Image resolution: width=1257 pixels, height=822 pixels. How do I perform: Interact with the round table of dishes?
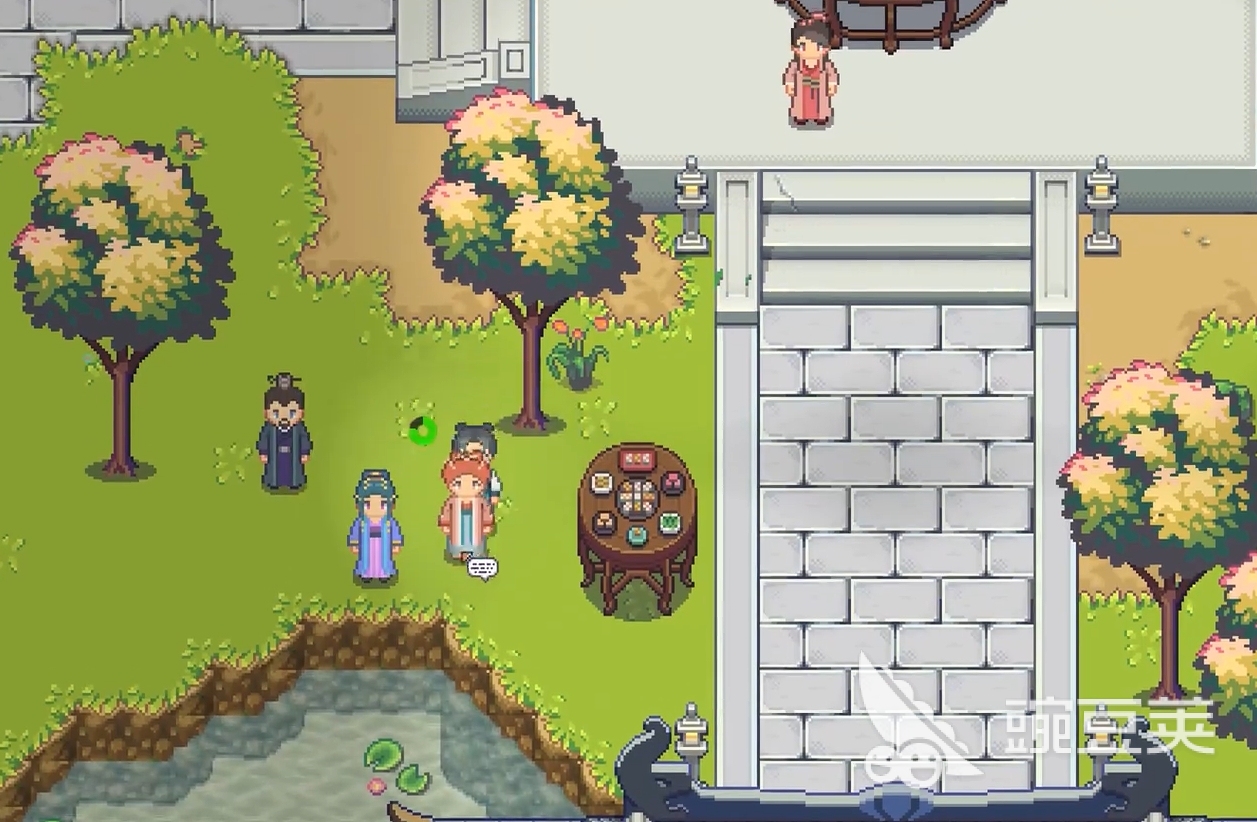point(637,528)
